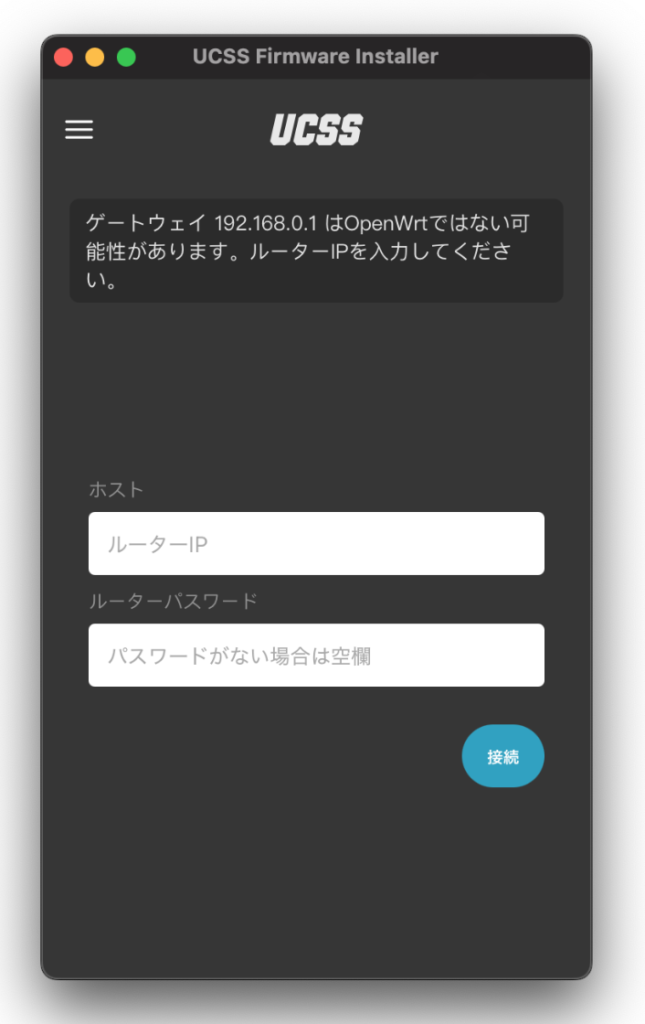Tap the 接続 connect button
This screenshot has height=1024, width=645.
(x=503, y=757)
